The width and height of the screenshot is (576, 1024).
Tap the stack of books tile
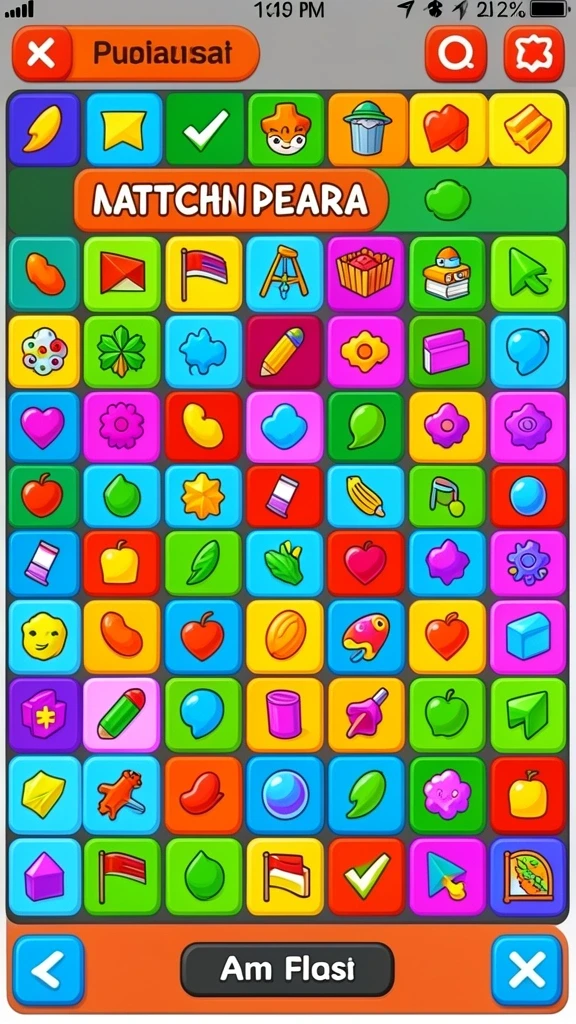(x=447, y=273)
